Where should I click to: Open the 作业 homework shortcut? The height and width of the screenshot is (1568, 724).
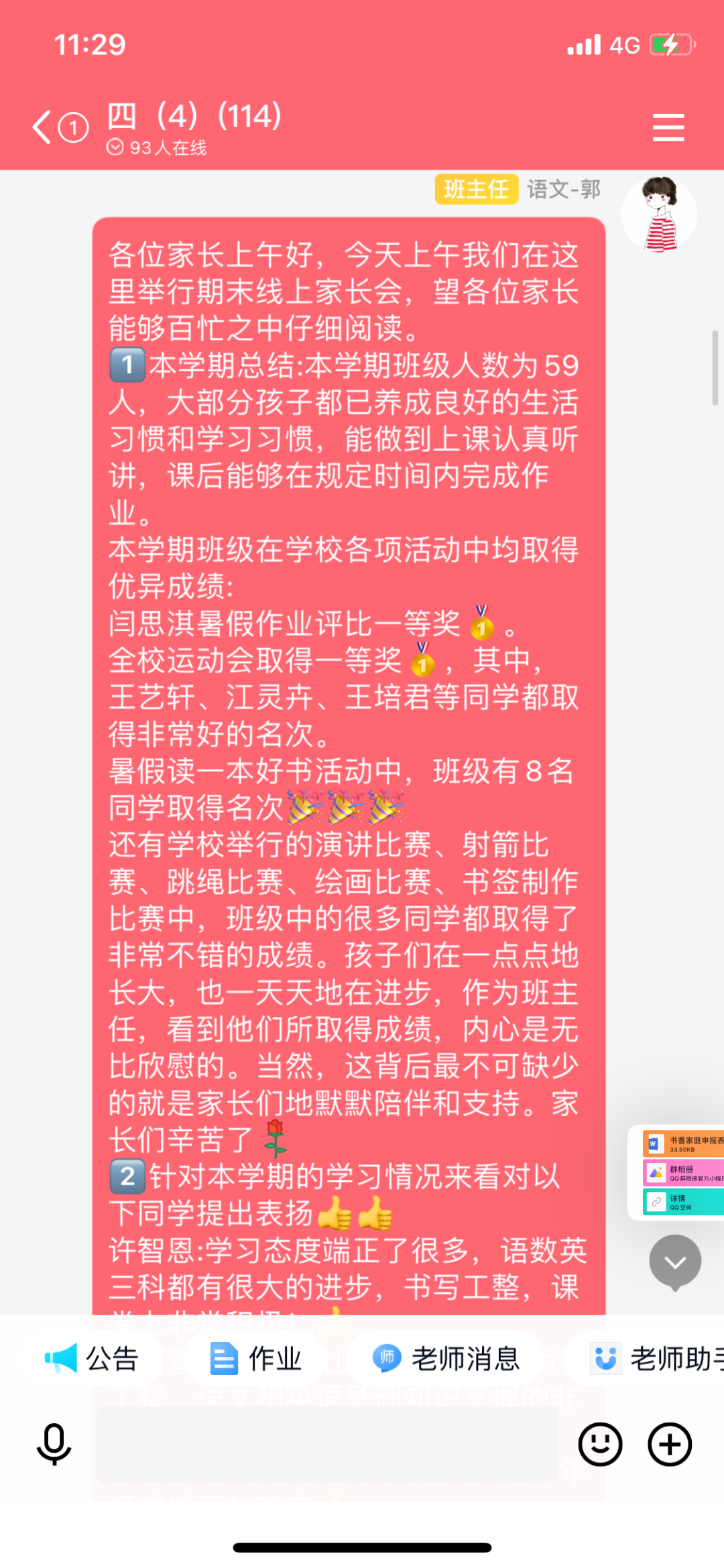256,1359
